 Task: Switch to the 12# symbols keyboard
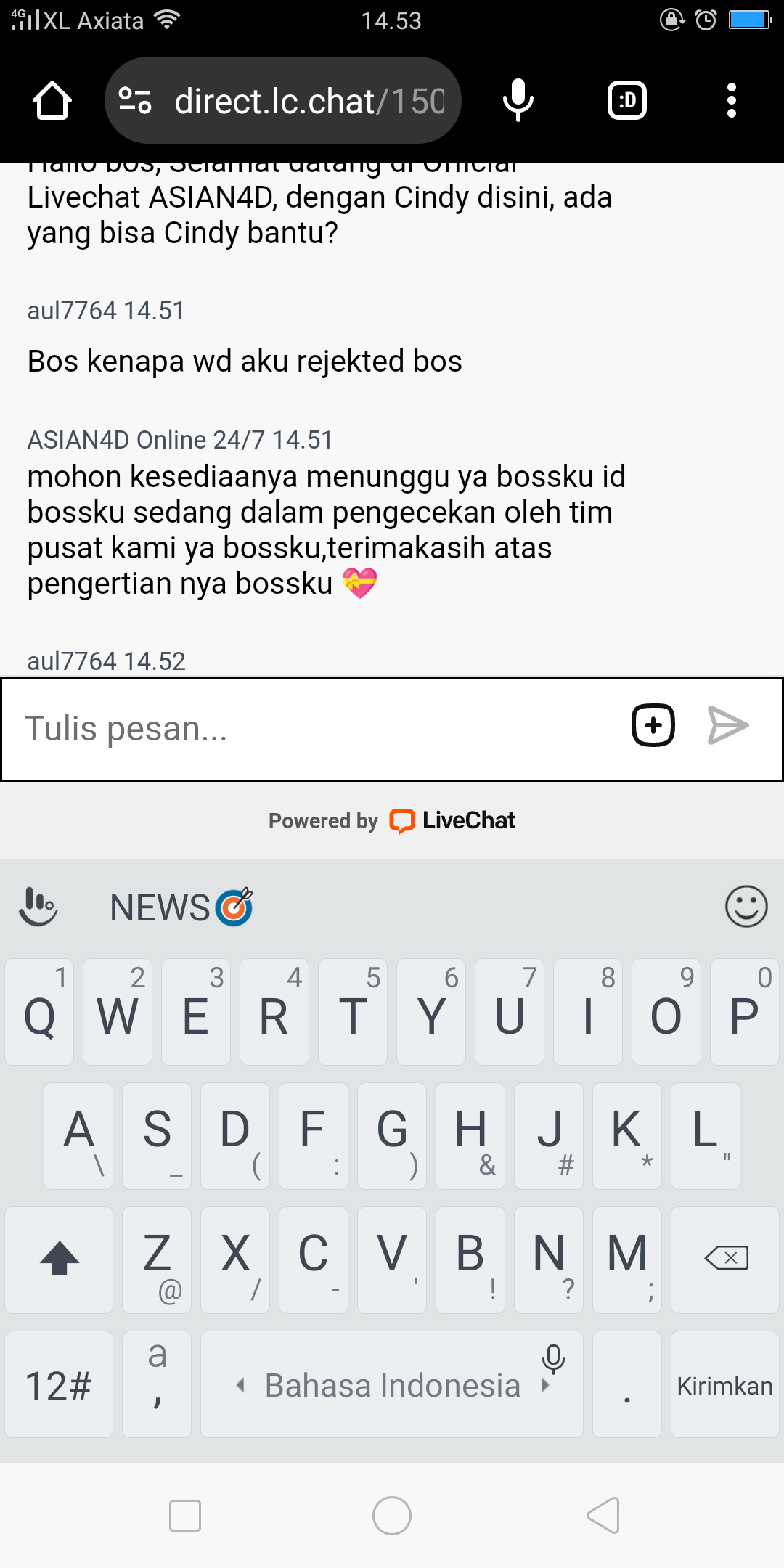pos(59,1384)
